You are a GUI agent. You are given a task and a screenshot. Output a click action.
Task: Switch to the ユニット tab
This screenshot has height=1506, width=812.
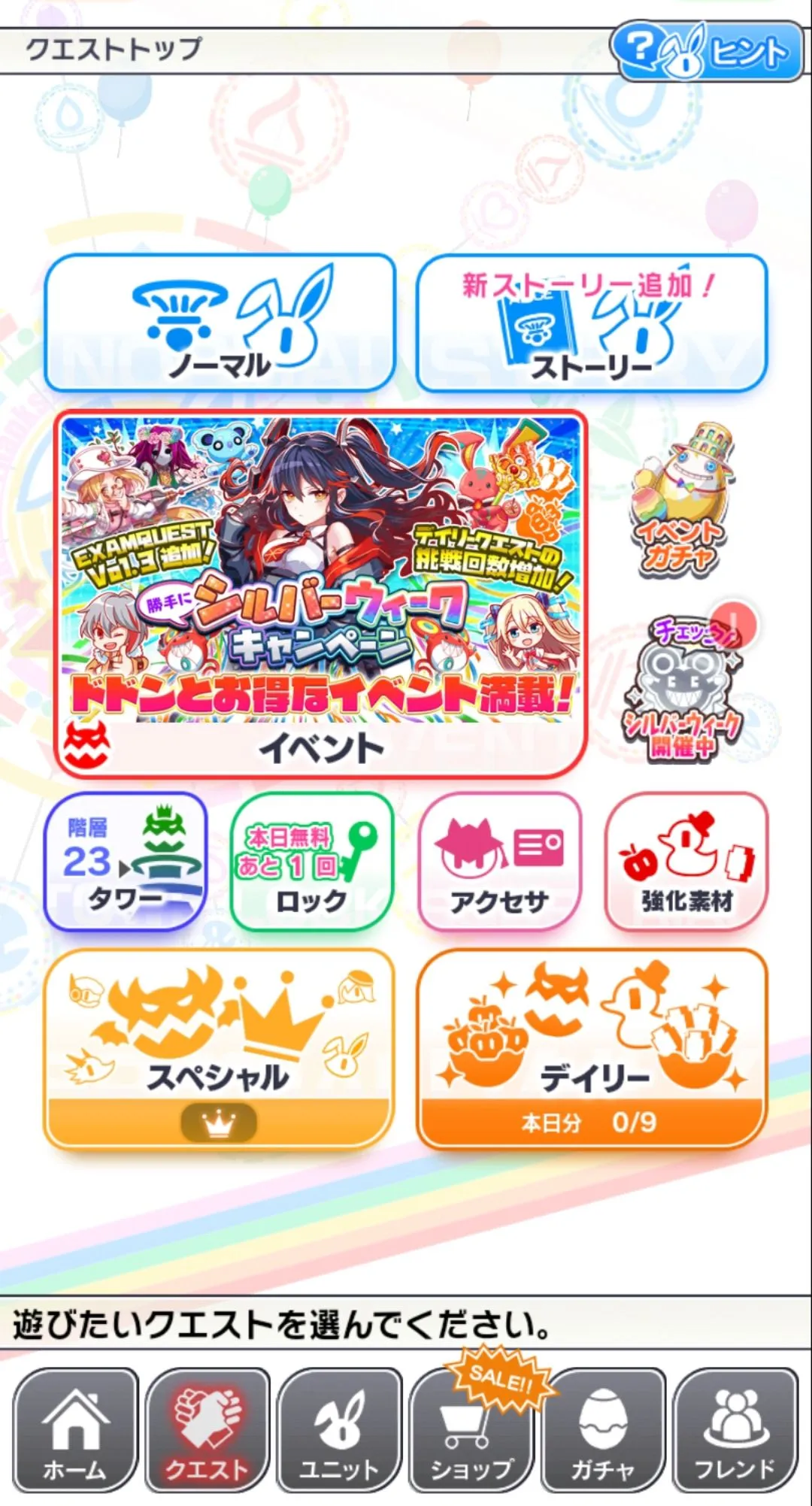[339, 1431]
